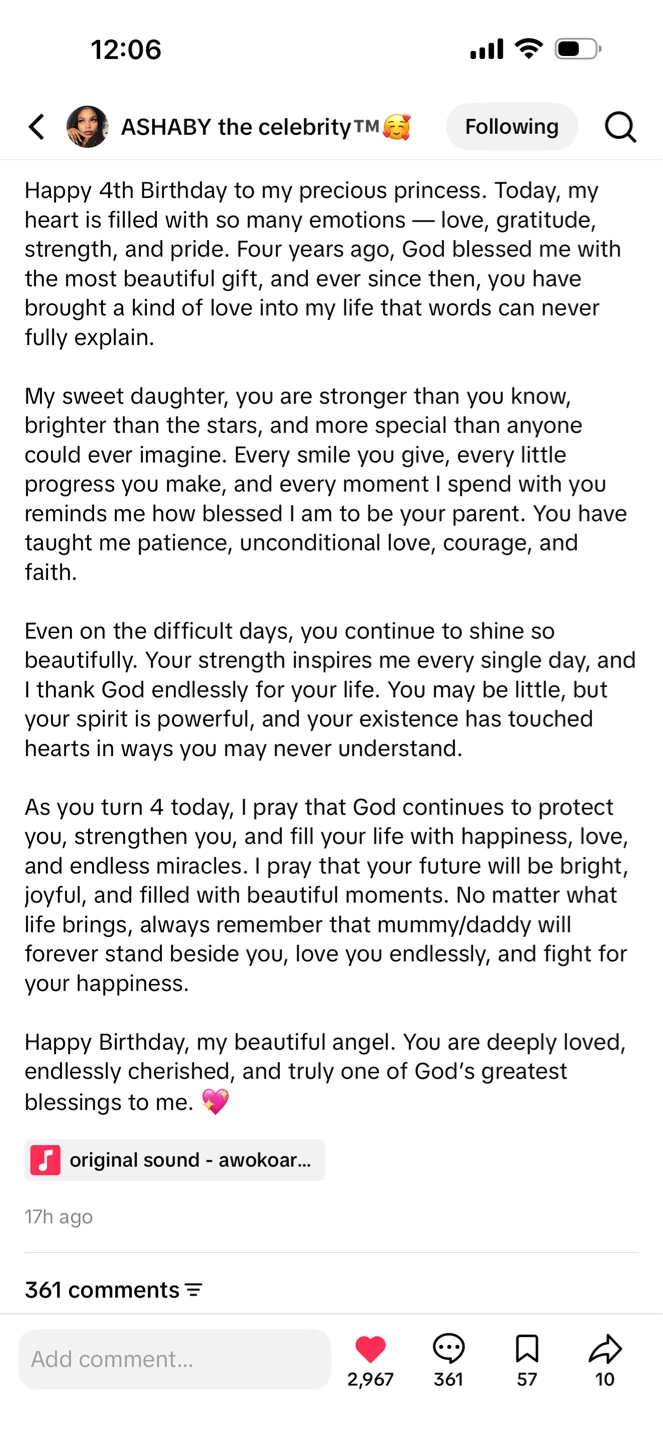Share this post with the arrow icon
The width and height of the screenshot is (663, 1440).
(605, 1349)
